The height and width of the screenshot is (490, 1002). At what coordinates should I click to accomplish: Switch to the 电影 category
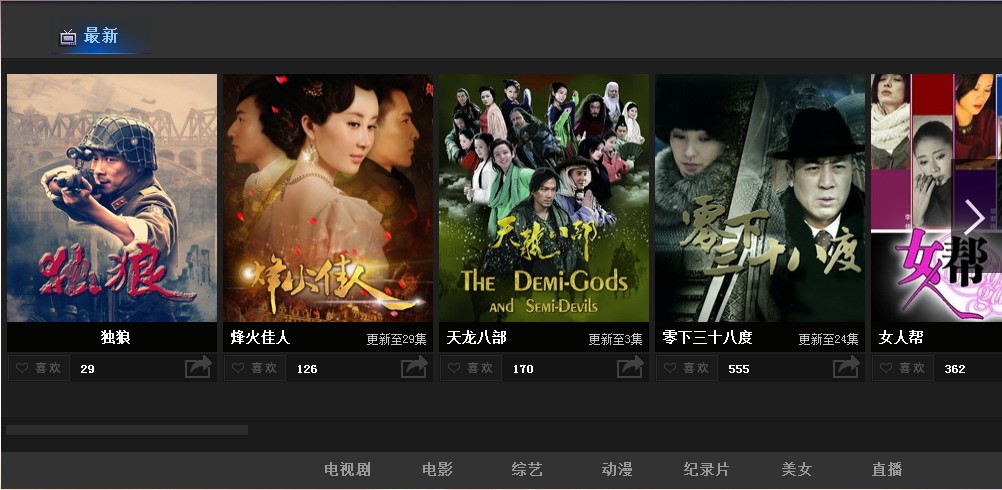[x=437, y=469]
